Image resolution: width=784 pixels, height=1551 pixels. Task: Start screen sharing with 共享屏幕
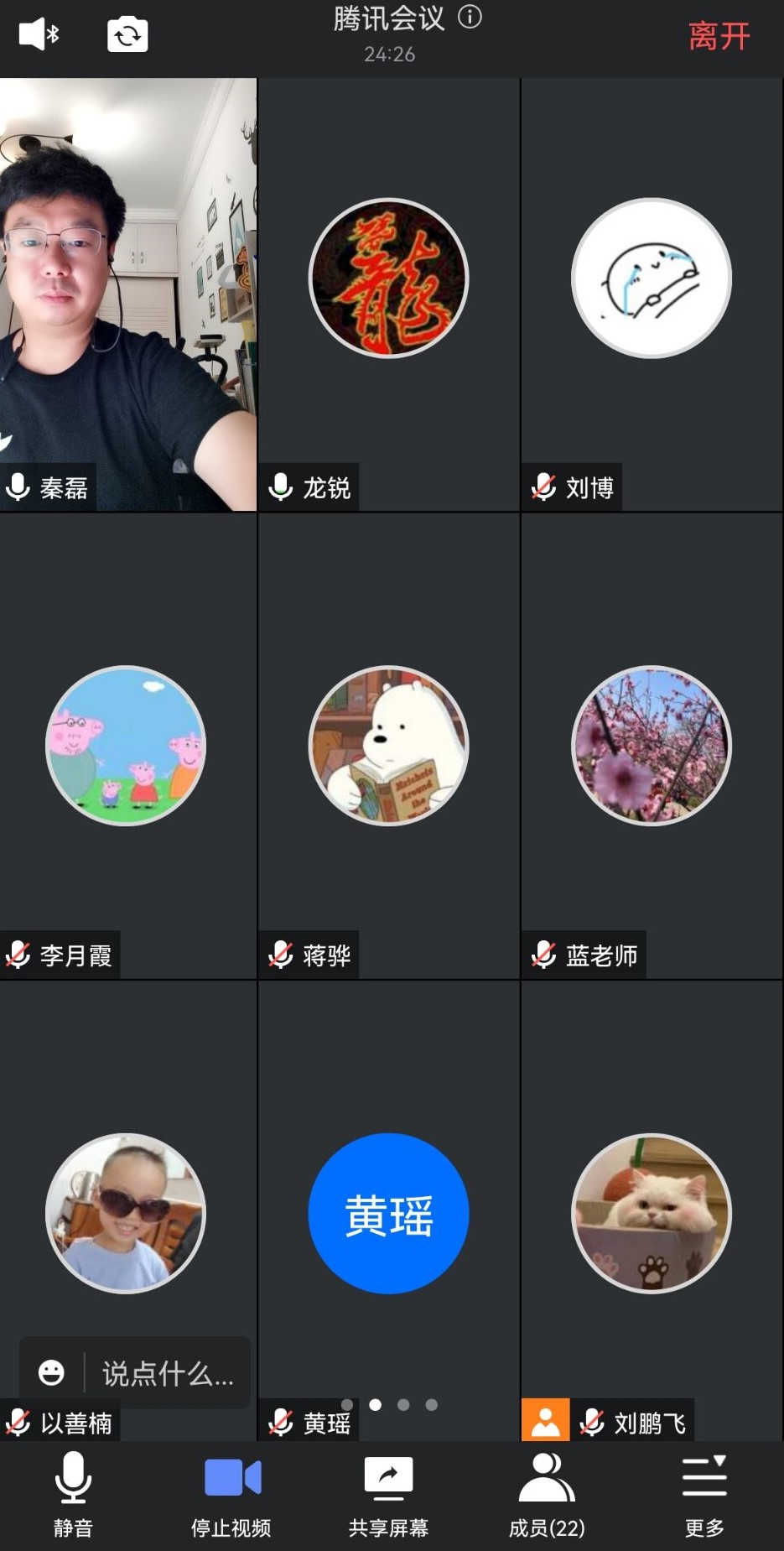pyautogui.click(x=388, y=1496)
